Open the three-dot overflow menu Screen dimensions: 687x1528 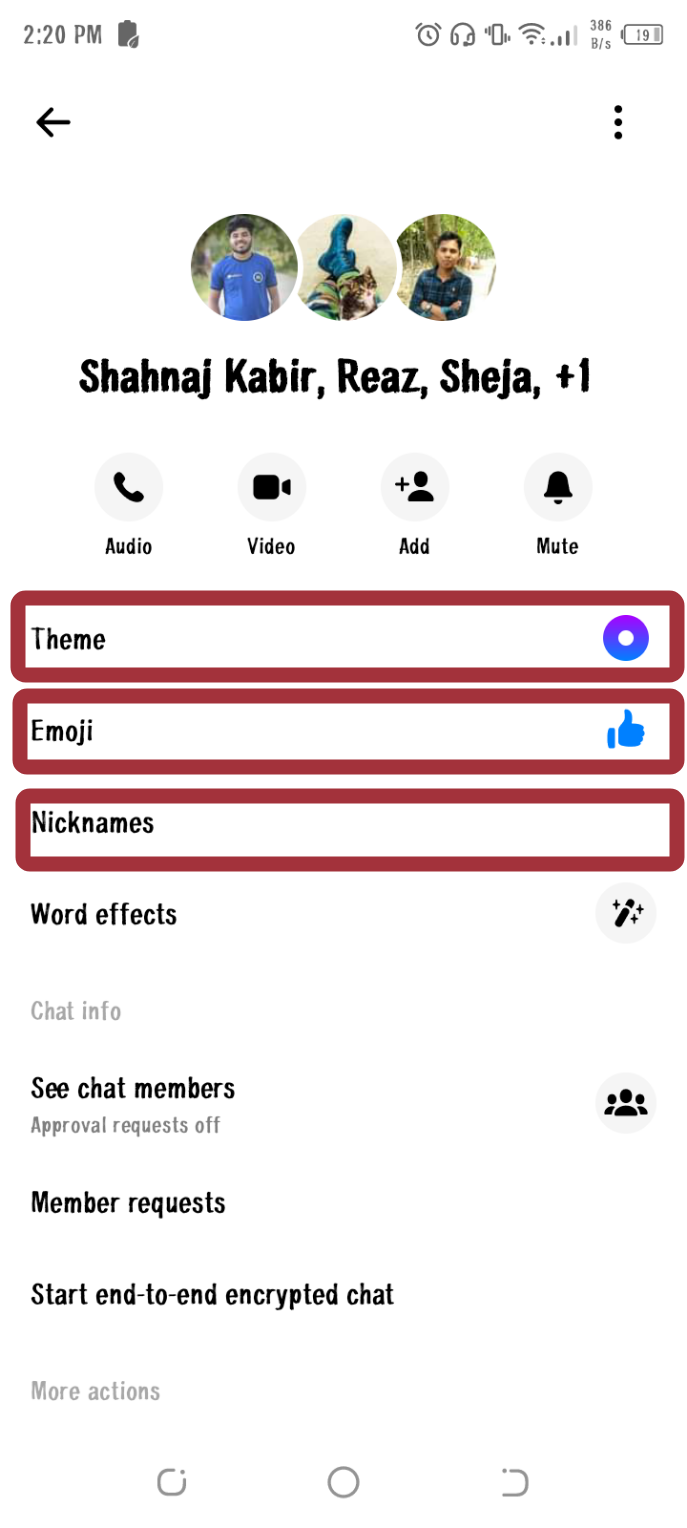(618, 122)
